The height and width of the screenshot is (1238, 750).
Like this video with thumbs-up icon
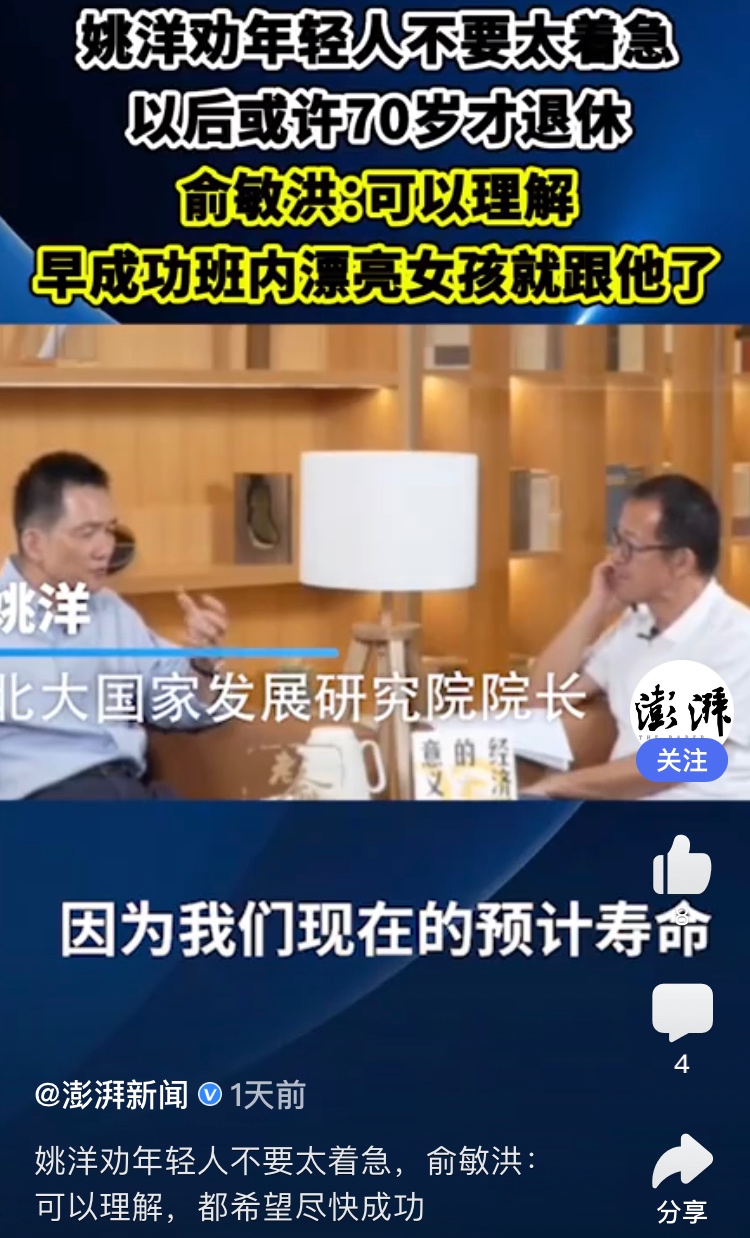682,866
